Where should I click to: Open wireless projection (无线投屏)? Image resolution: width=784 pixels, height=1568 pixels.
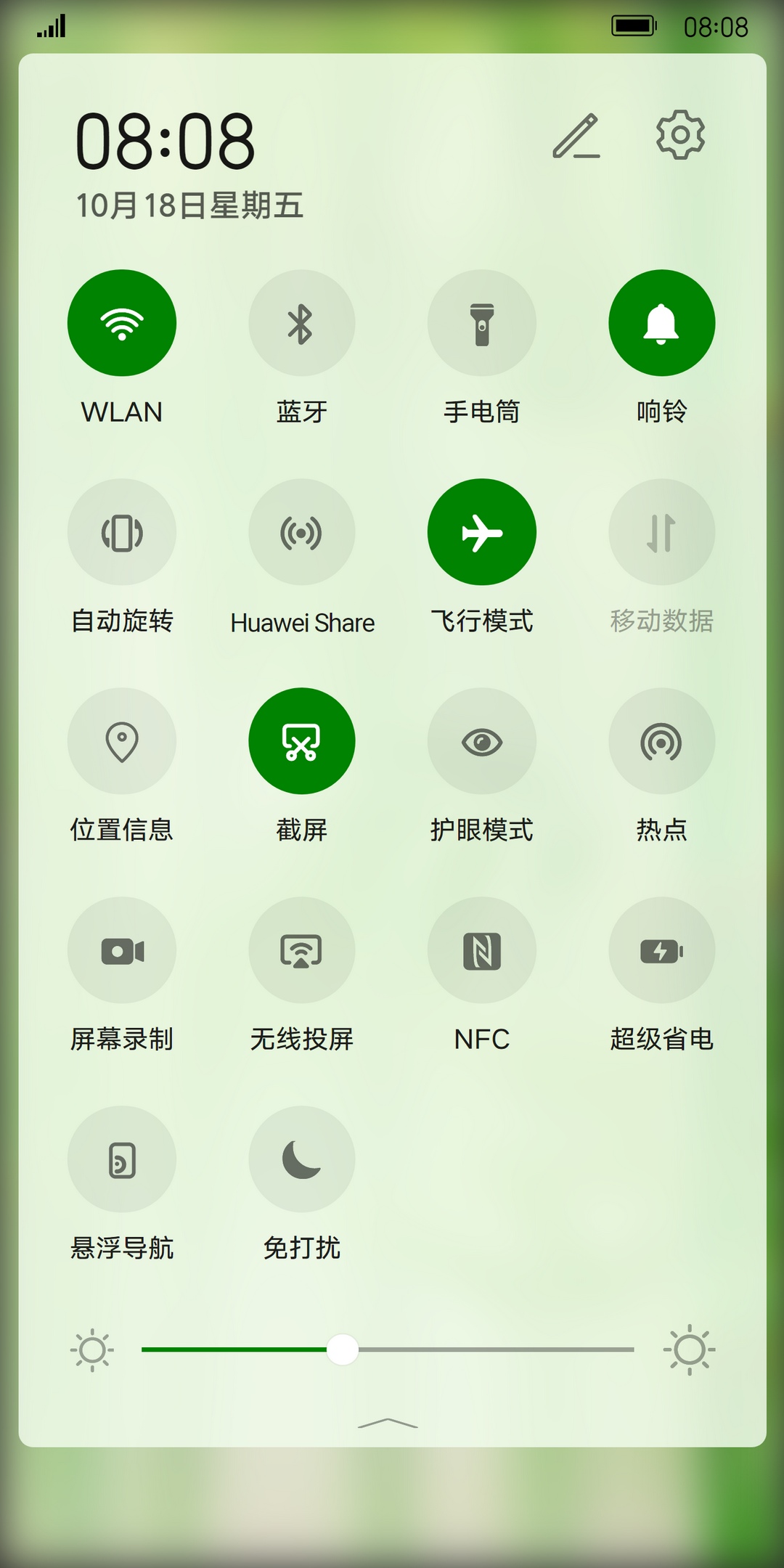pos(301,950)
